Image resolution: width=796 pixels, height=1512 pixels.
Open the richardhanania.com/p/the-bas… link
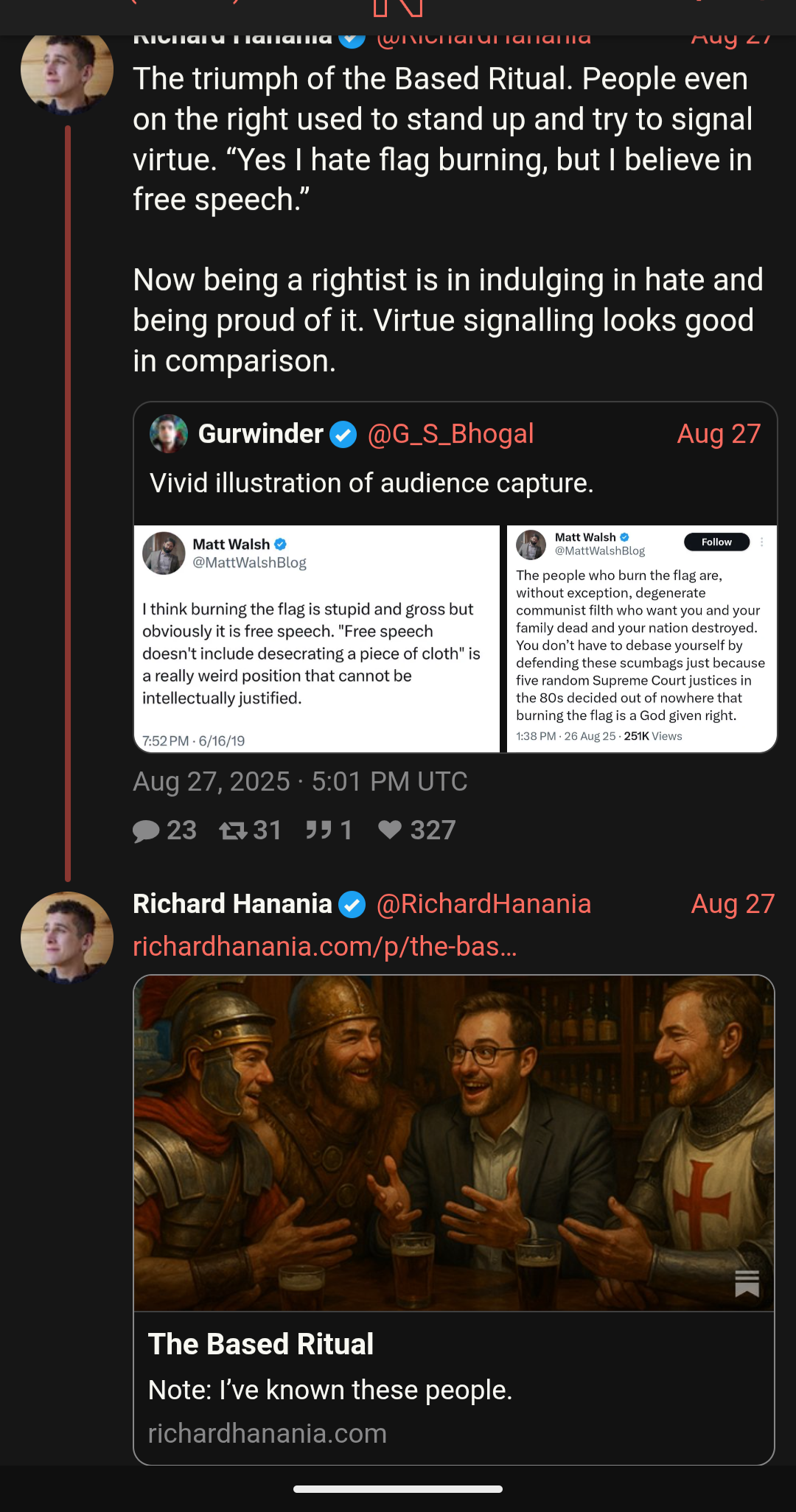click(325, 946)
